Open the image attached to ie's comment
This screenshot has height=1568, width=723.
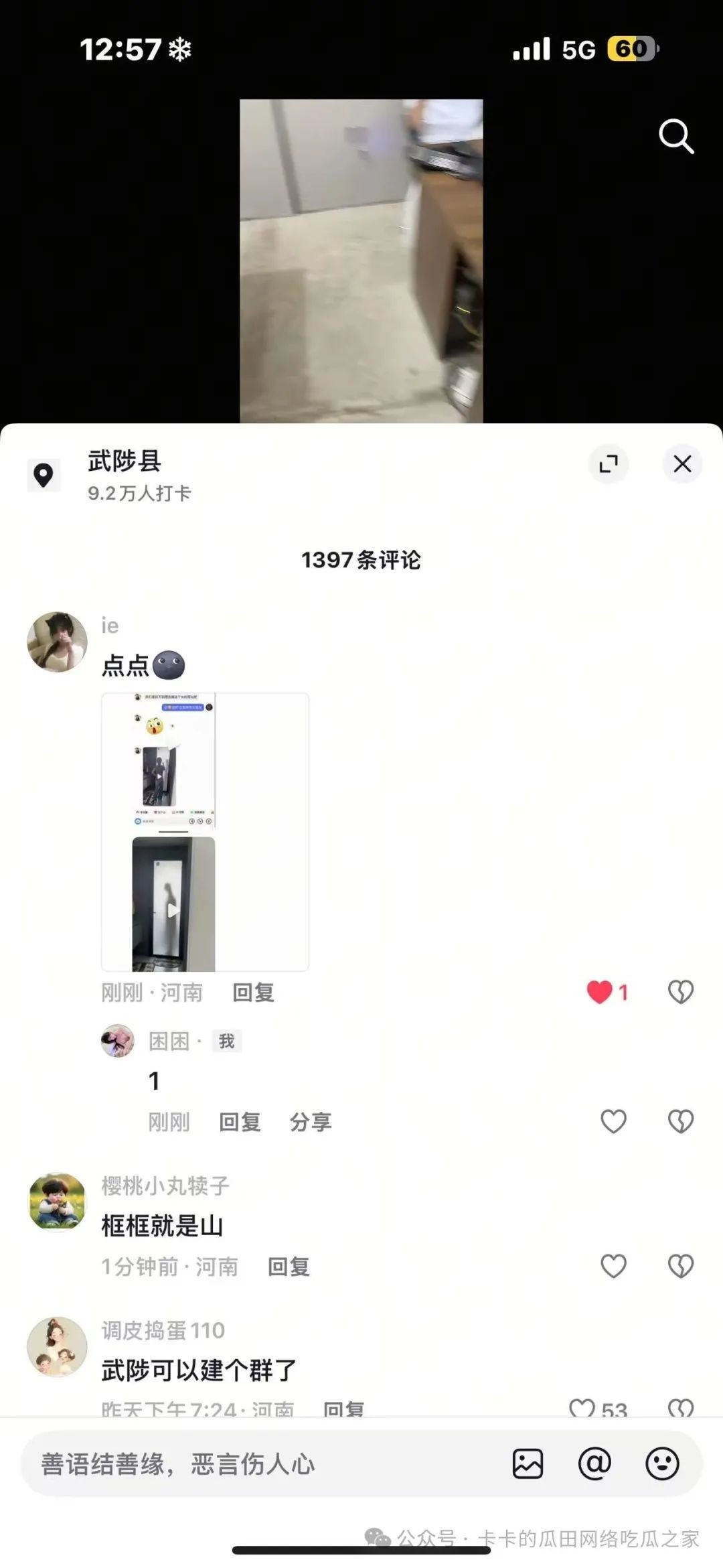pyautogui.click(x=205, y=832)
